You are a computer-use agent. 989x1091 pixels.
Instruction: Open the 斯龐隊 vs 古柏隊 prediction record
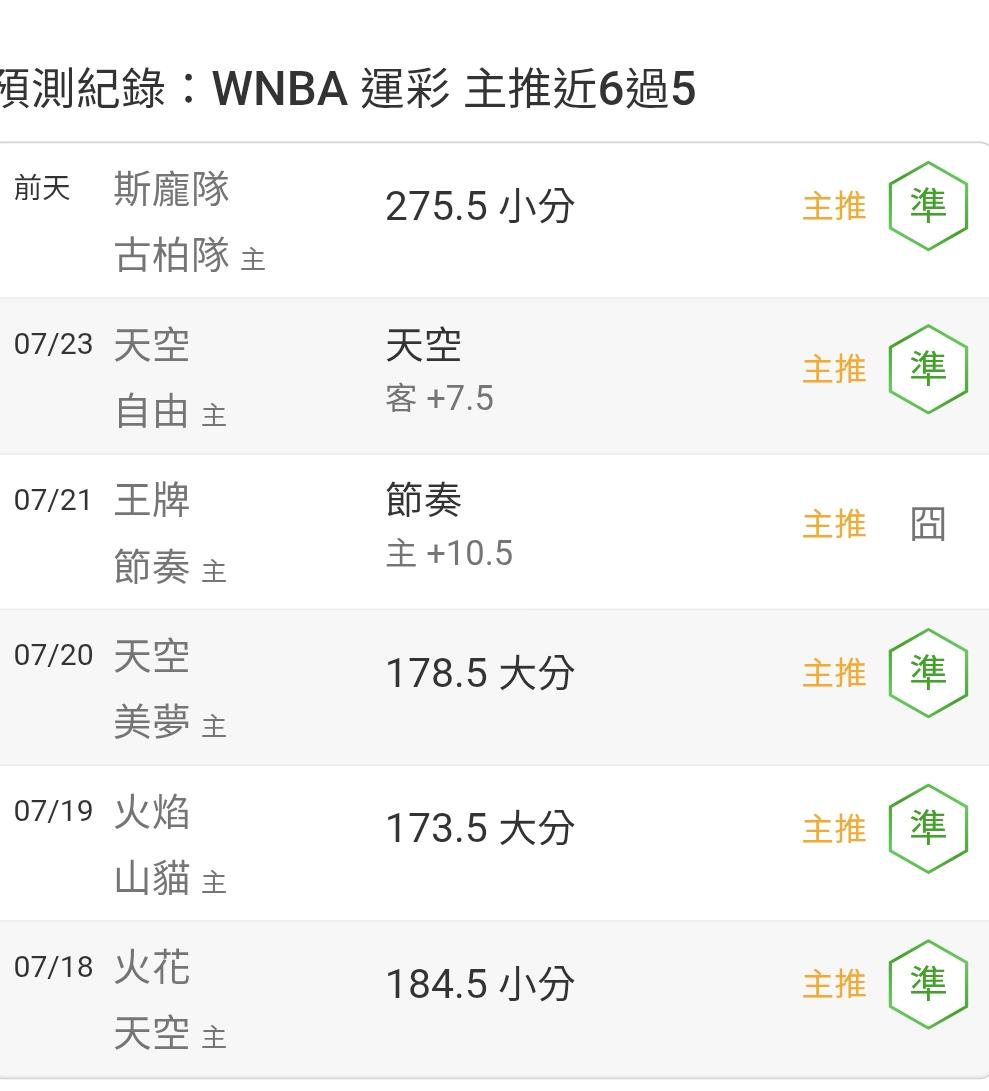point(494,221)
